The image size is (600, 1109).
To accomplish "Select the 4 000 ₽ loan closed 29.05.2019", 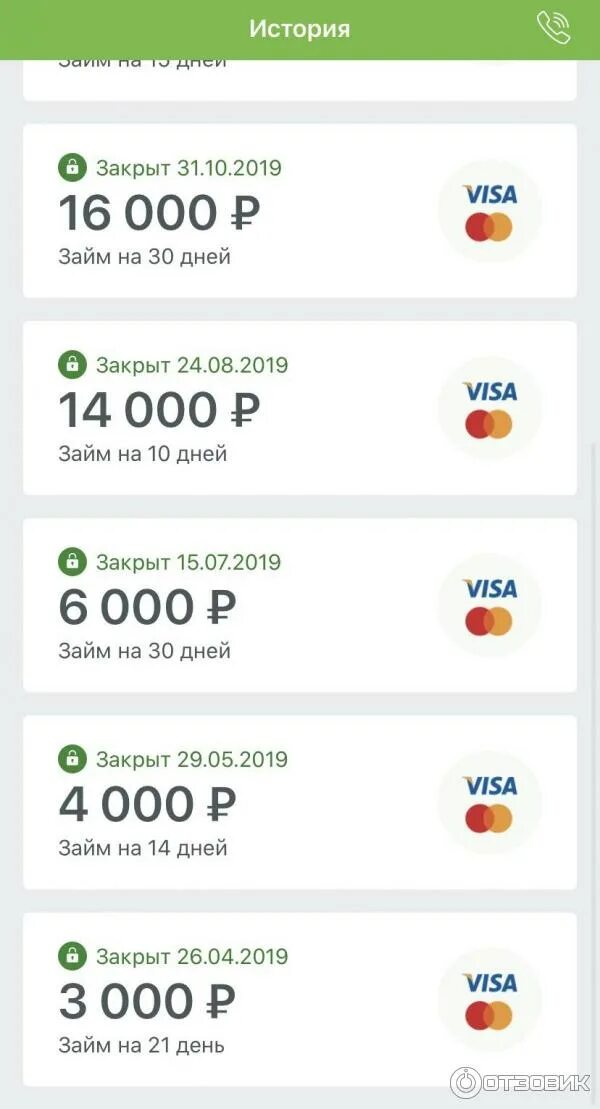I will pyautogui.click(x=300, y=802).
